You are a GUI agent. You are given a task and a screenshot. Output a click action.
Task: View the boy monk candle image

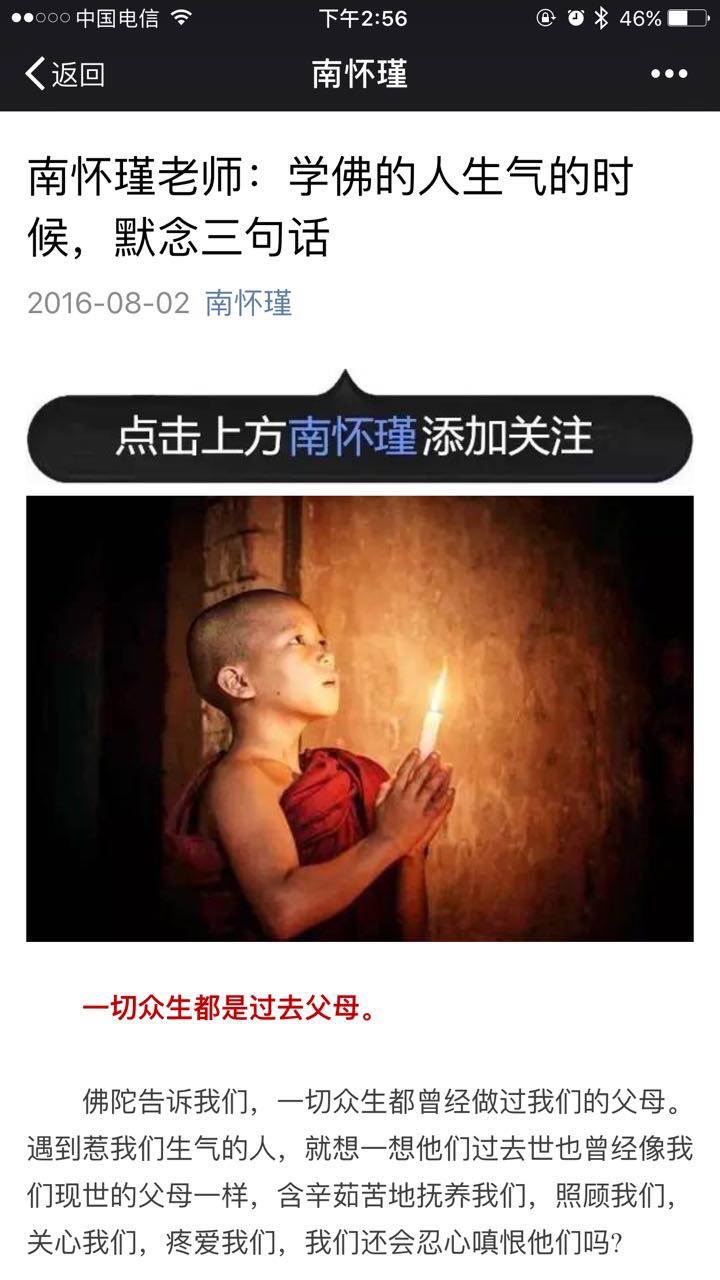point(359,718)
